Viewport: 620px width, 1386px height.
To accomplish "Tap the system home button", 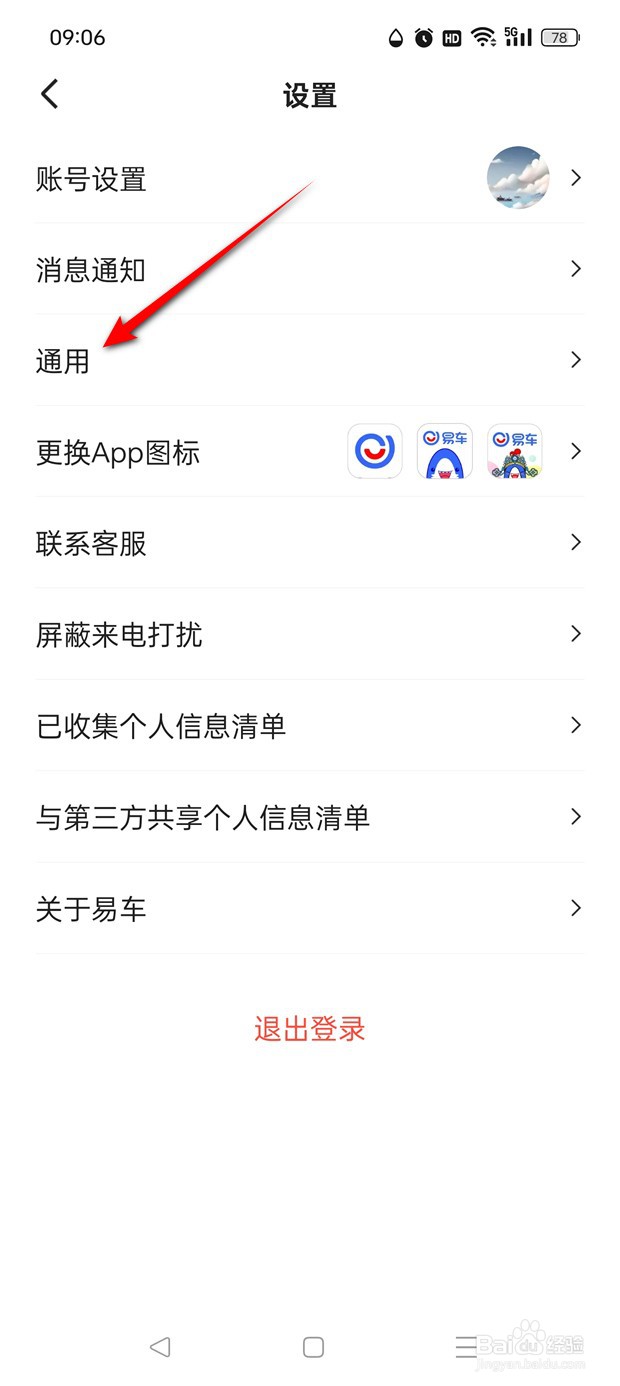I will [x=313, y=1347].
